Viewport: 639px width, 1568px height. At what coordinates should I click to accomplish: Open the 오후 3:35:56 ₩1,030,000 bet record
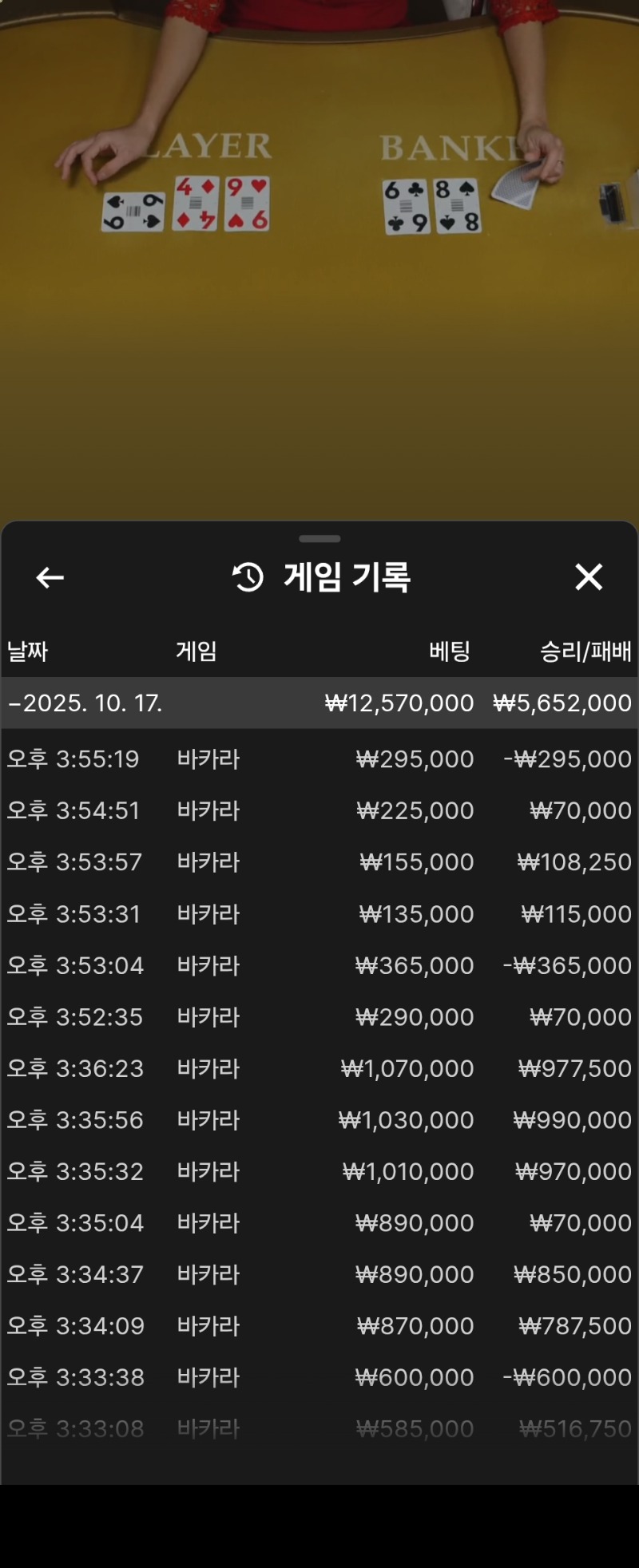[x=319, y=1120]
